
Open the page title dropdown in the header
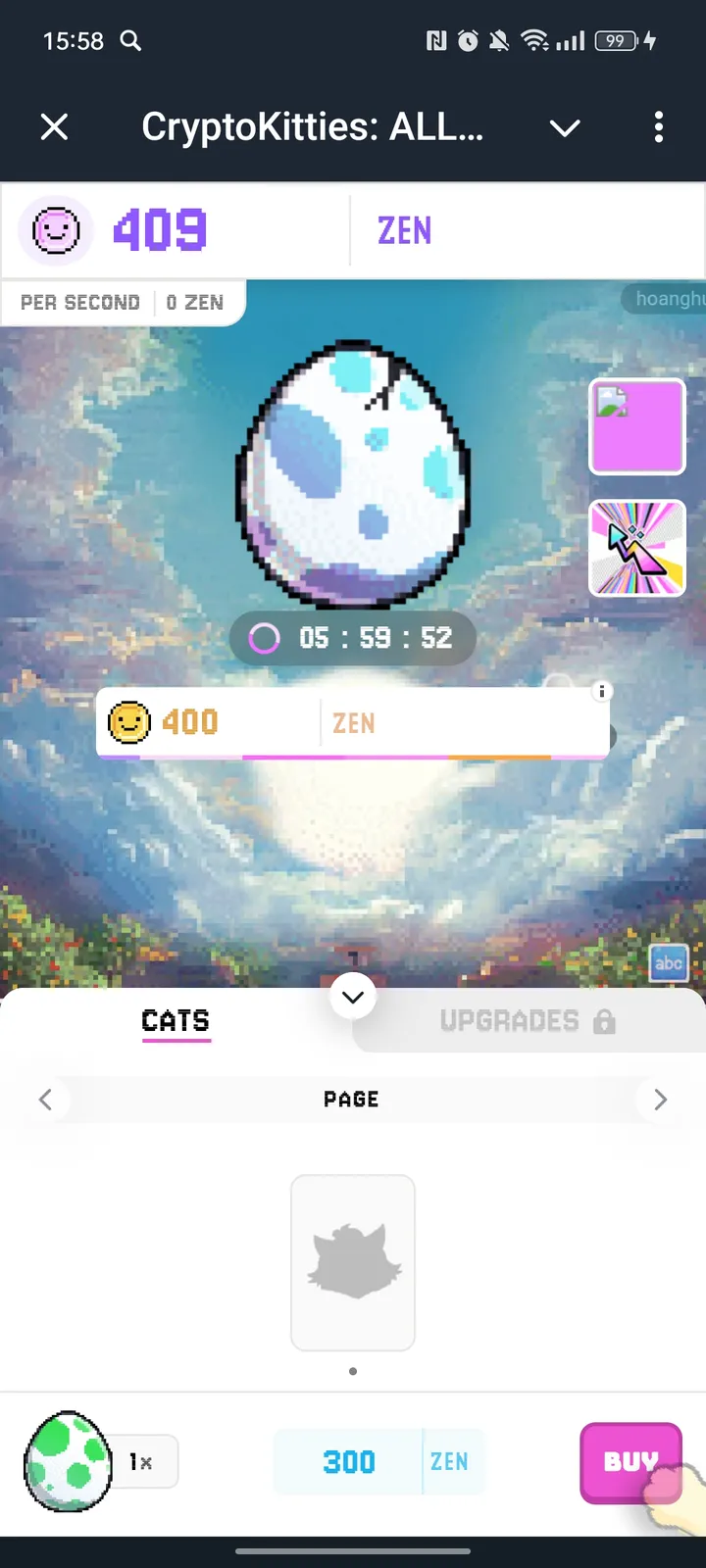565,127
